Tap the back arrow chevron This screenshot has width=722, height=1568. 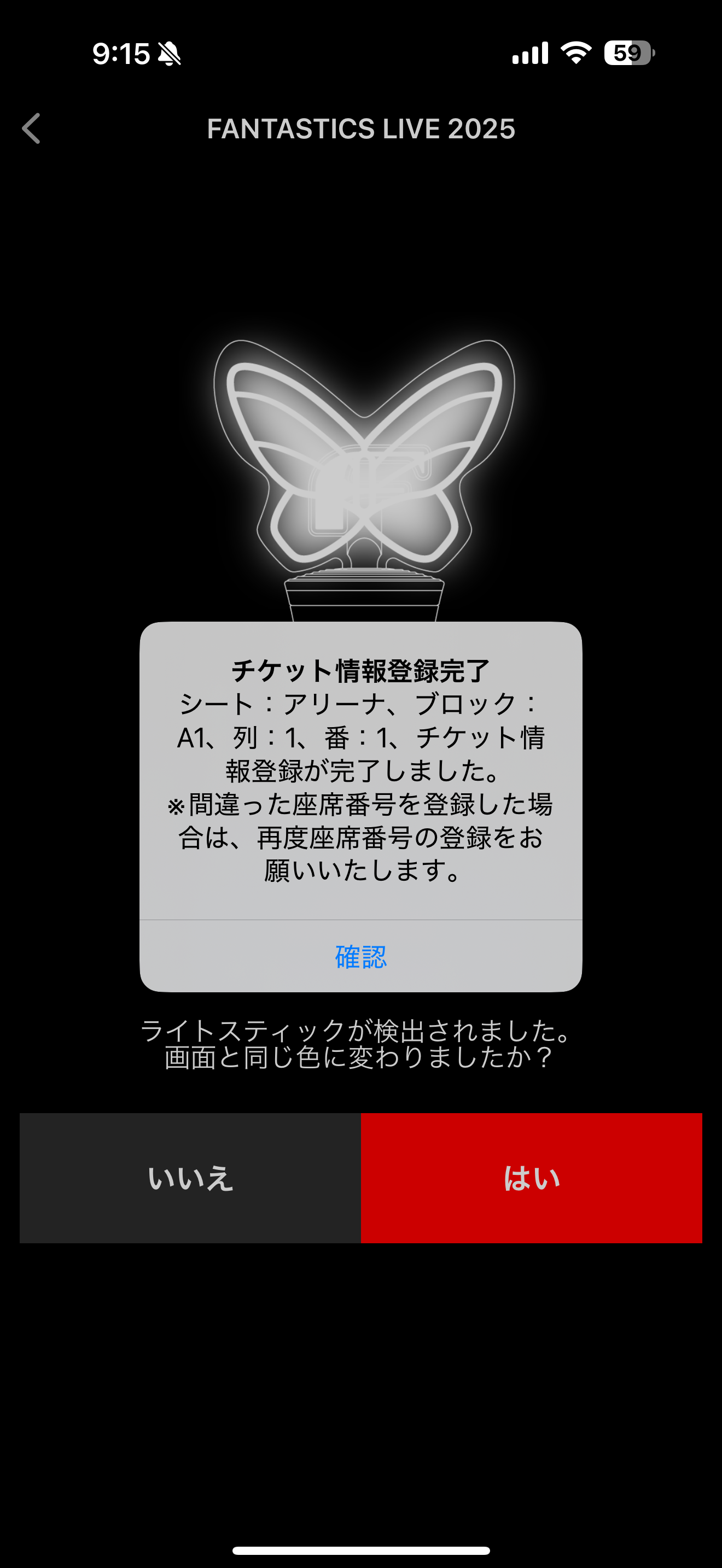(32, 128)
